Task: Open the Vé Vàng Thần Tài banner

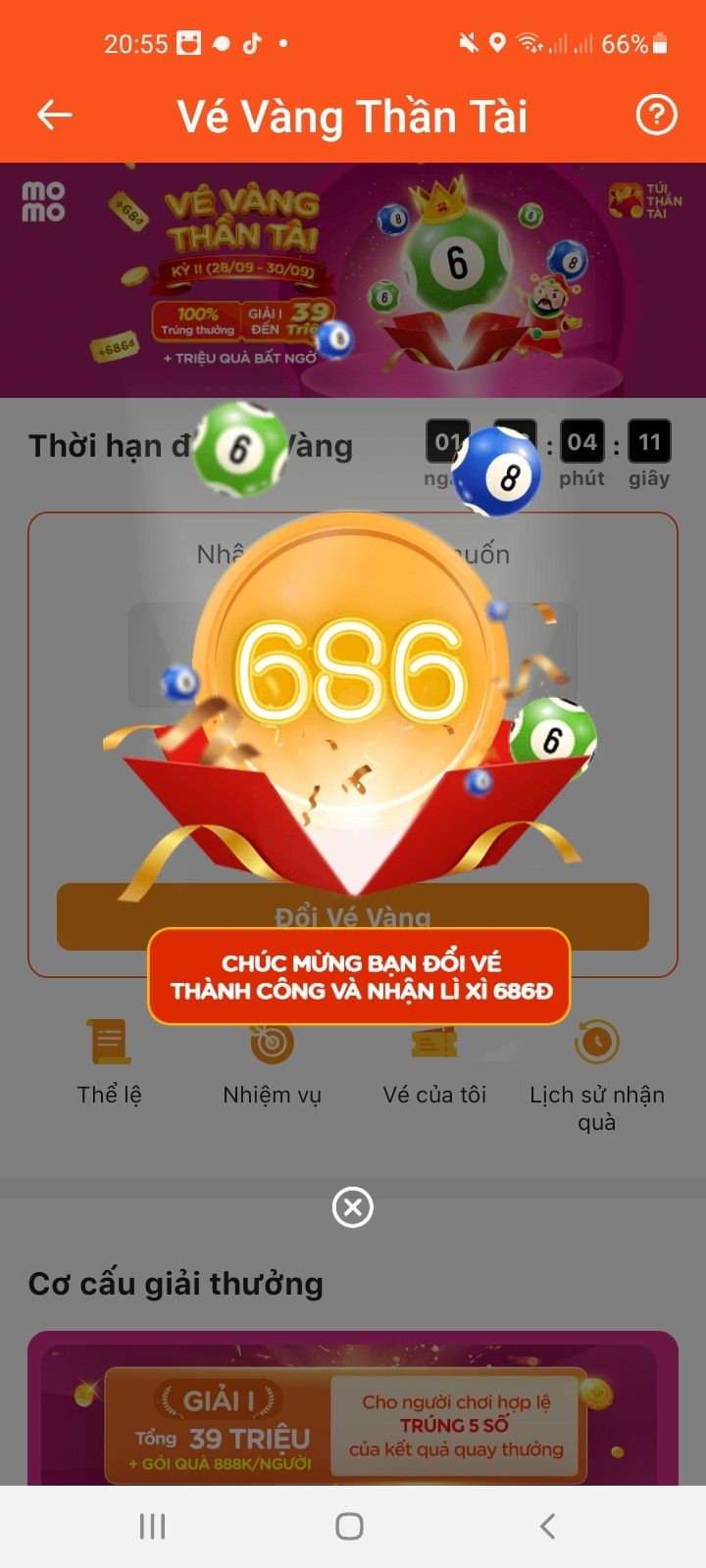Action: [x=353, y=280]
